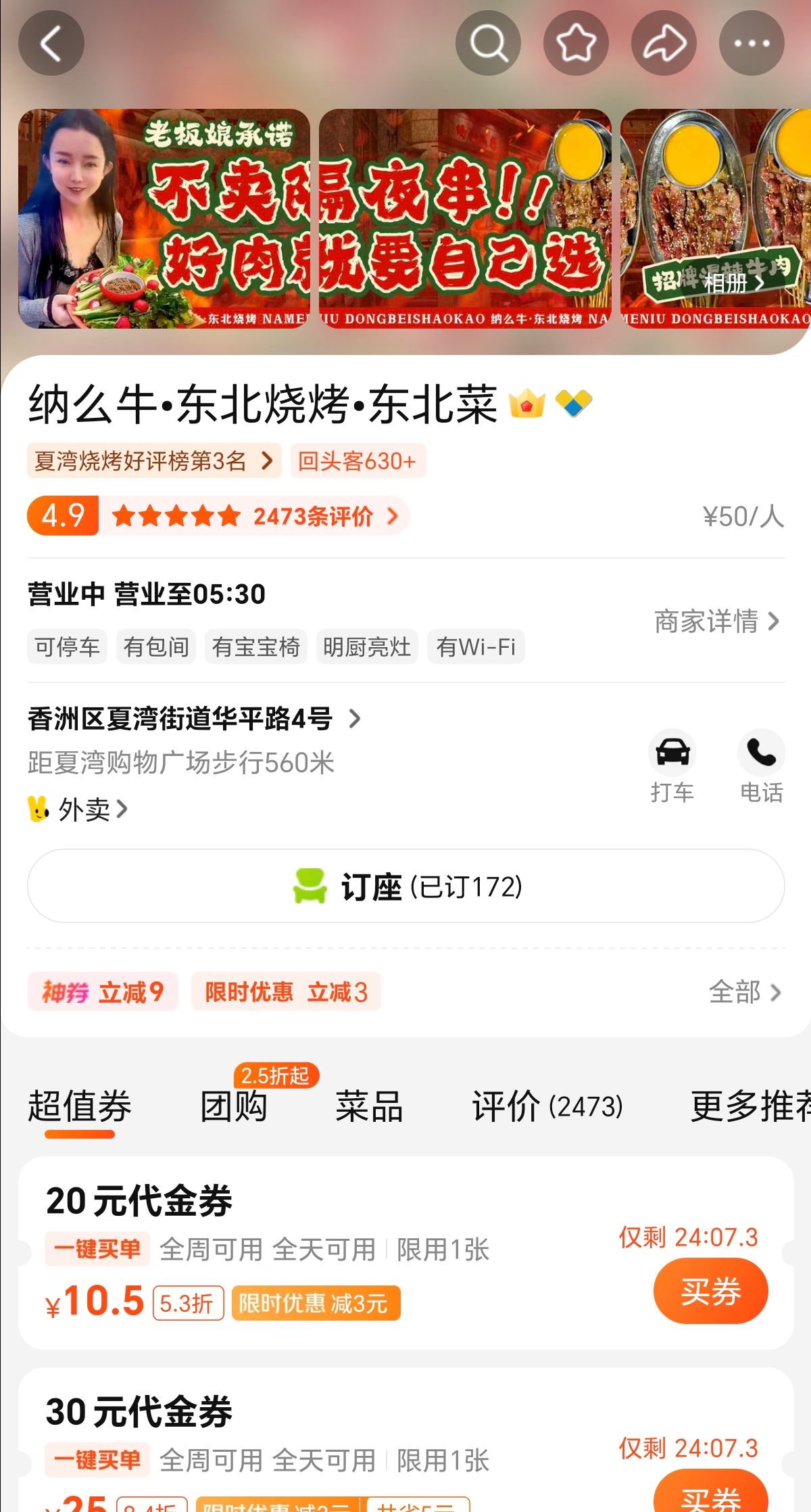View 夏湾烧烤好评榜第3名 ranking
The width and height of the screenshot is (811, 1512).
(153, 461)
